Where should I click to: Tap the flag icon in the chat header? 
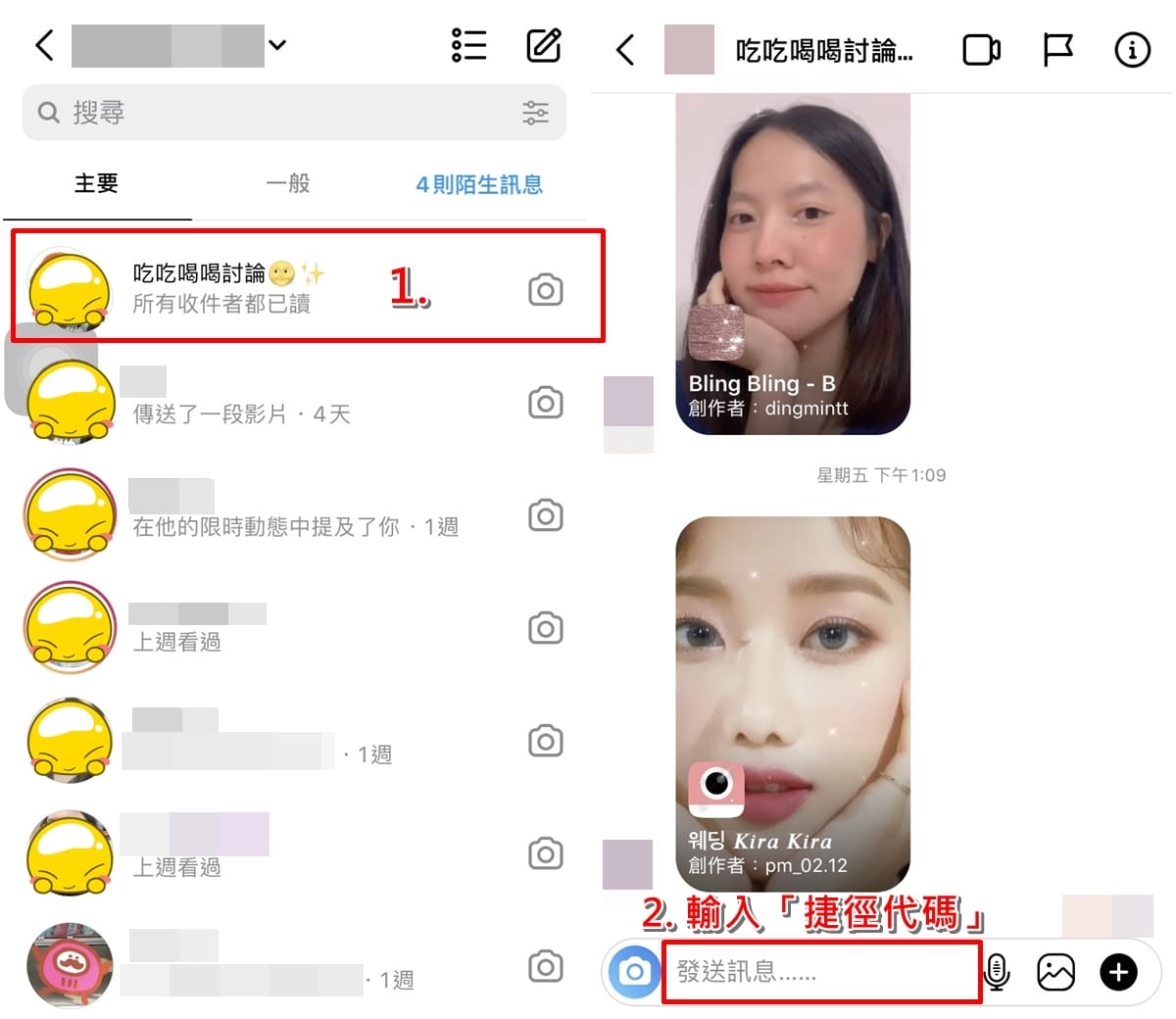tap(1056, 50)
